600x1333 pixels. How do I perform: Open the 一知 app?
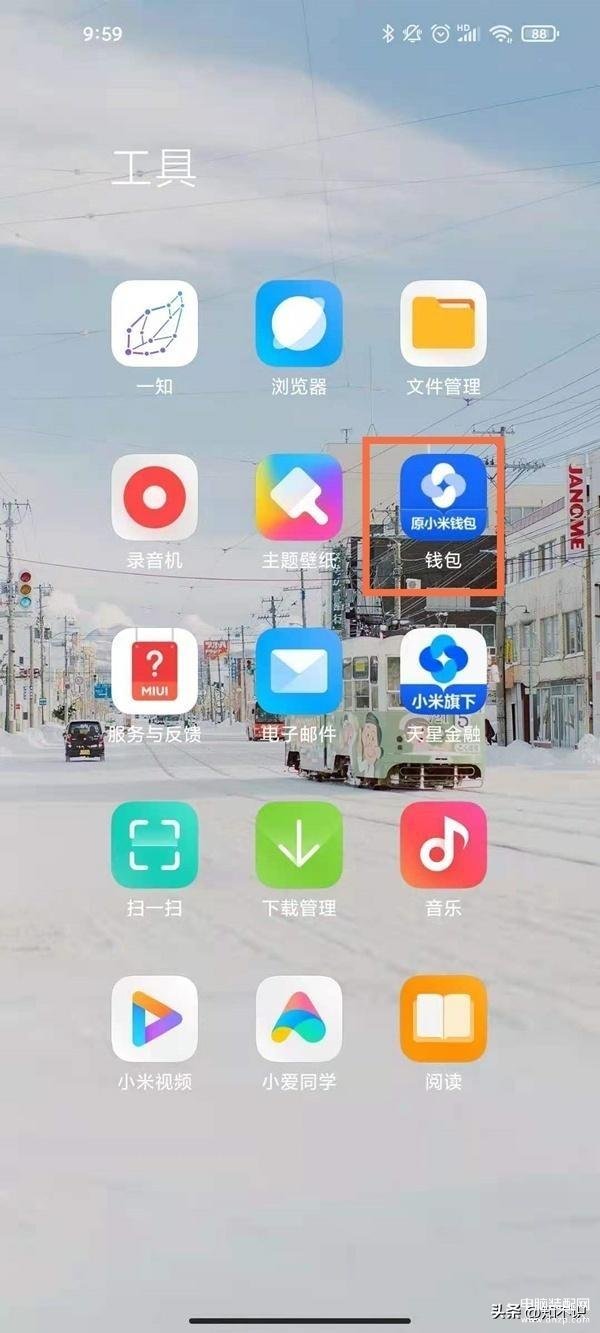pyautogui.click(x=154, y=323)
